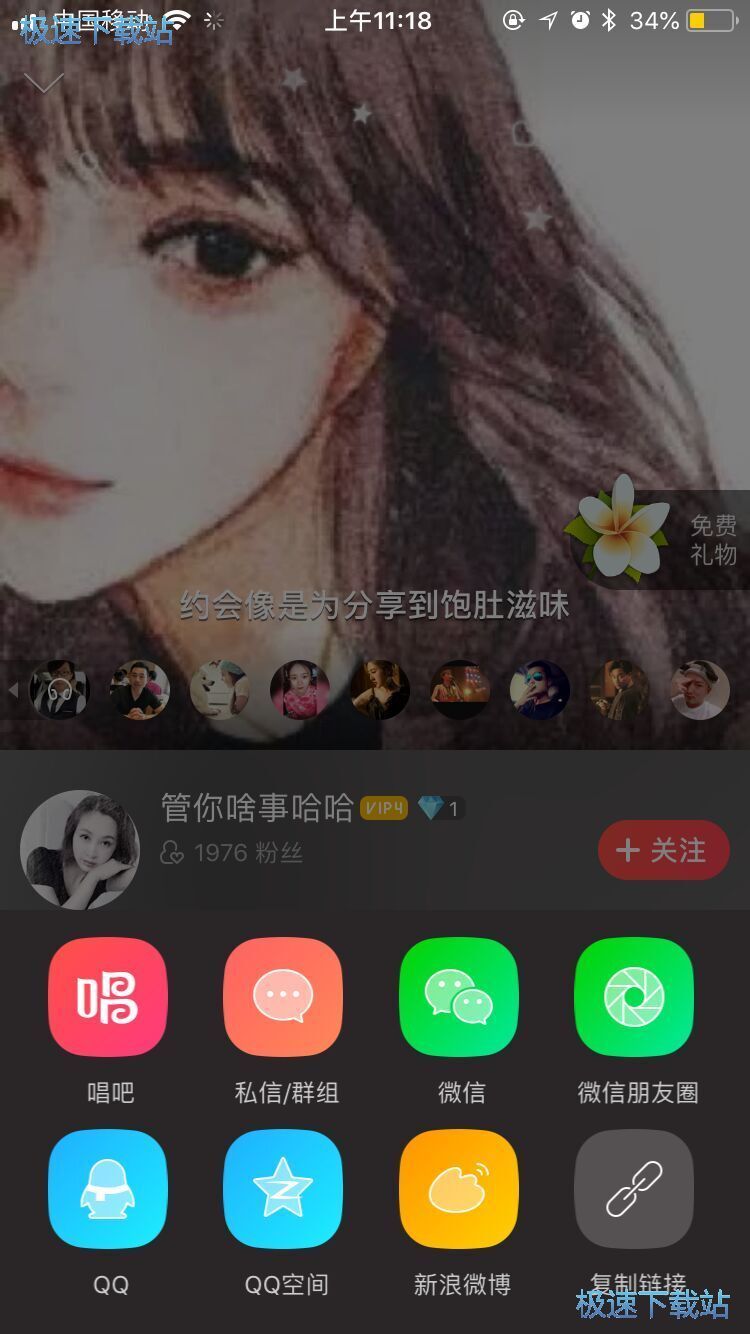Share to QQ

point(108,1189)
